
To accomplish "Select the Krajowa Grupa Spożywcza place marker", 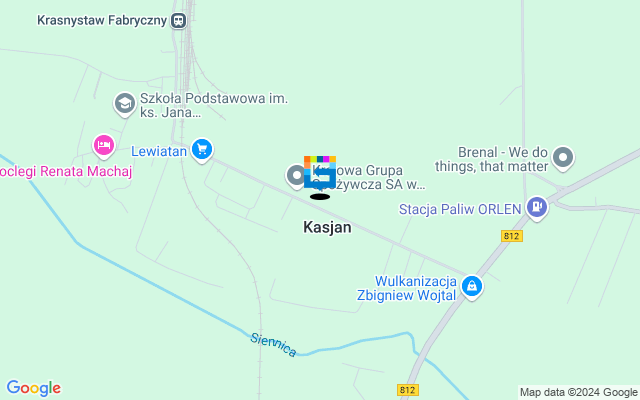I will point(296,176).
